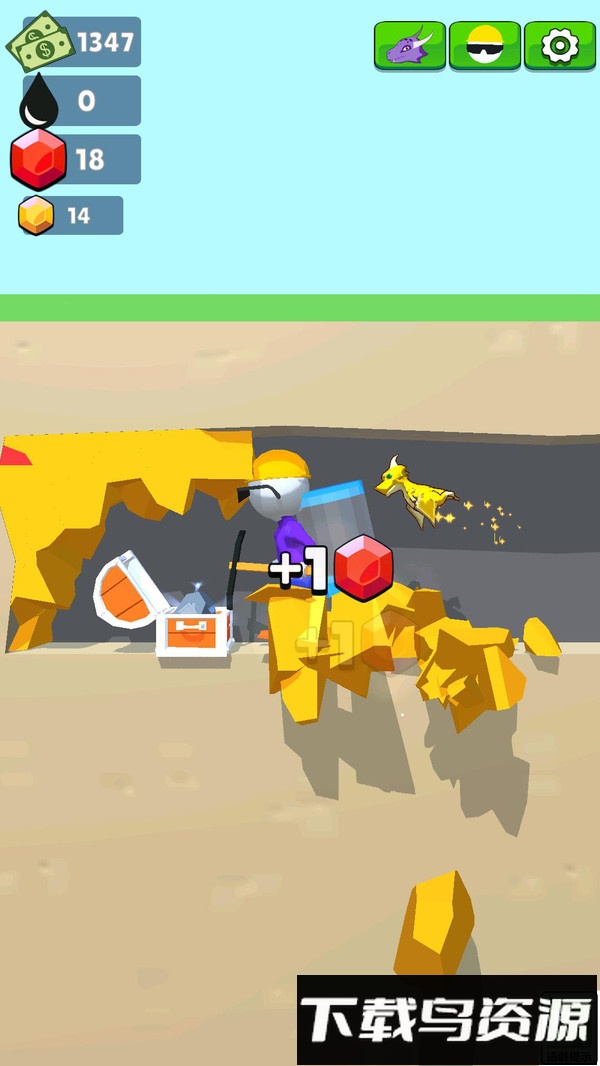
Task: Open the purple dragon pet menu
Action: 409,45
